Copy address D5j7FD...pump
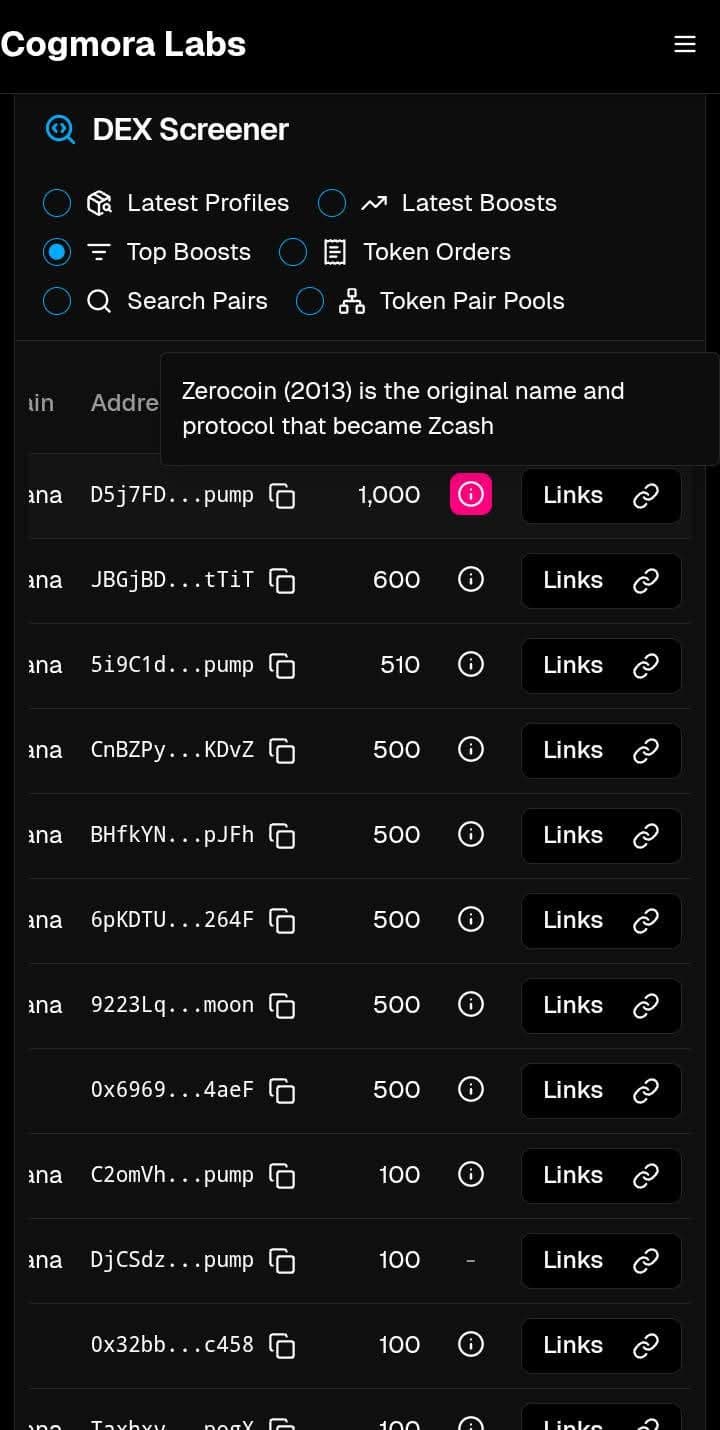Viewport: 720px width, 1430px height. point(283,496)
